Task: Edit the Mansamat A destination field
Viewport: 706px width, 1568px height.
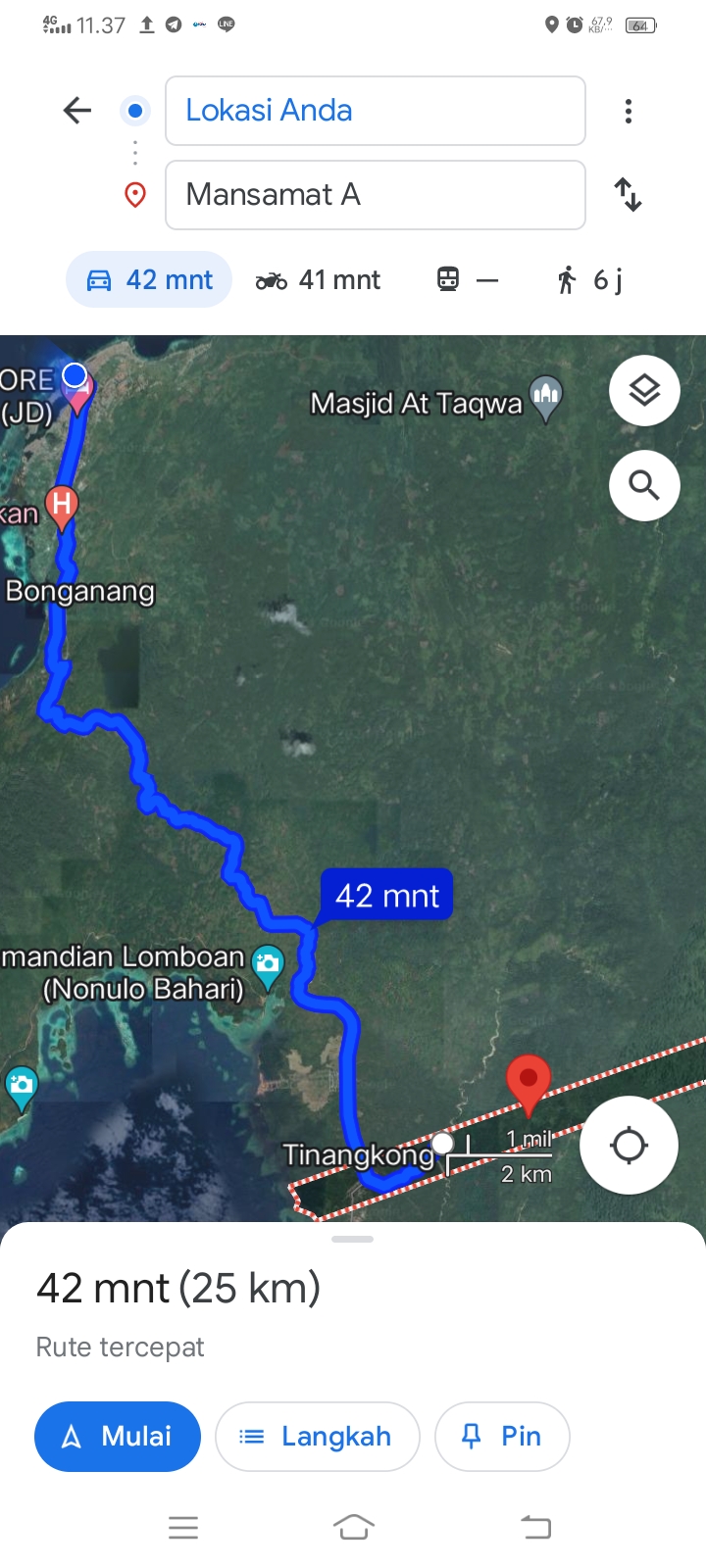Action: pos(376,195)
